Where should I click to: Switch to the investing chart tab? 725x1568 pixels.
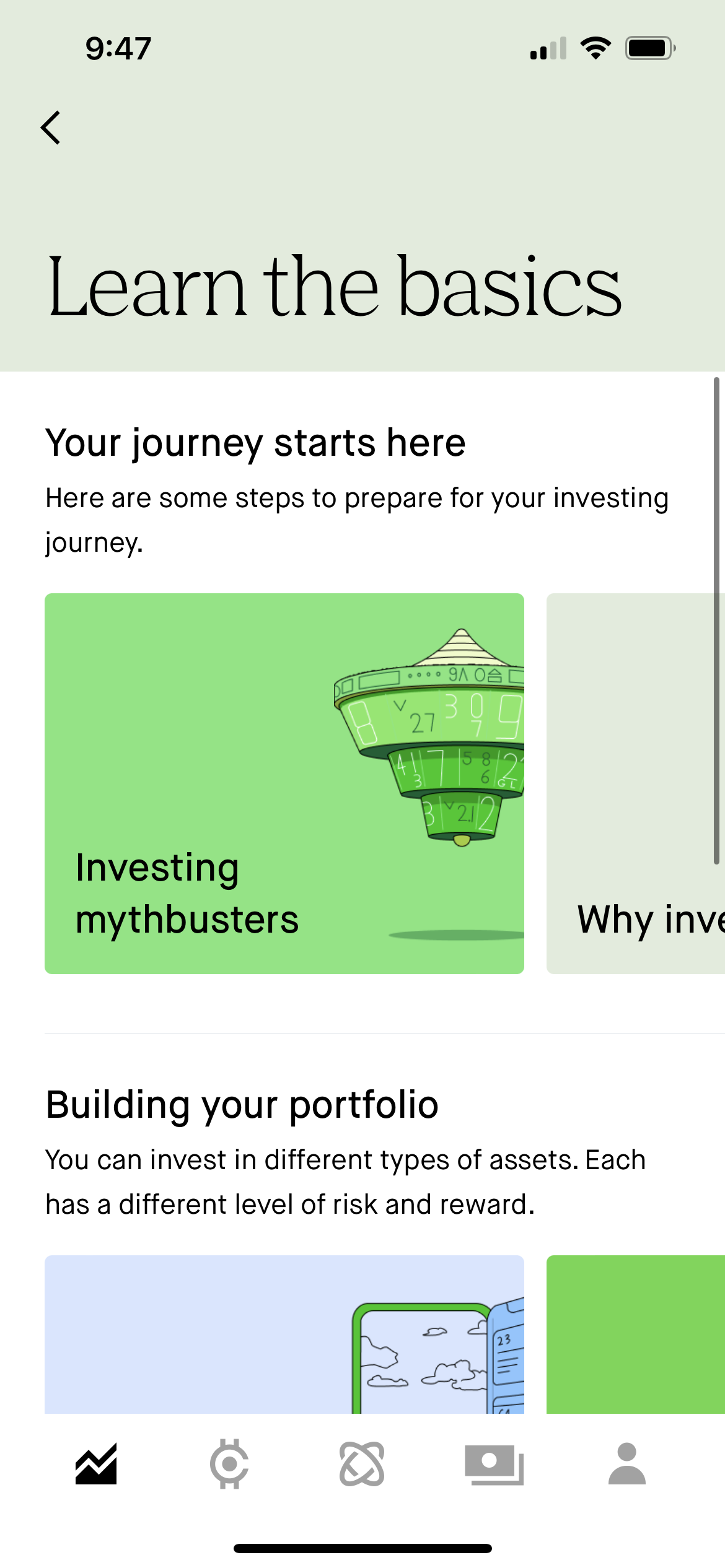96,1464
